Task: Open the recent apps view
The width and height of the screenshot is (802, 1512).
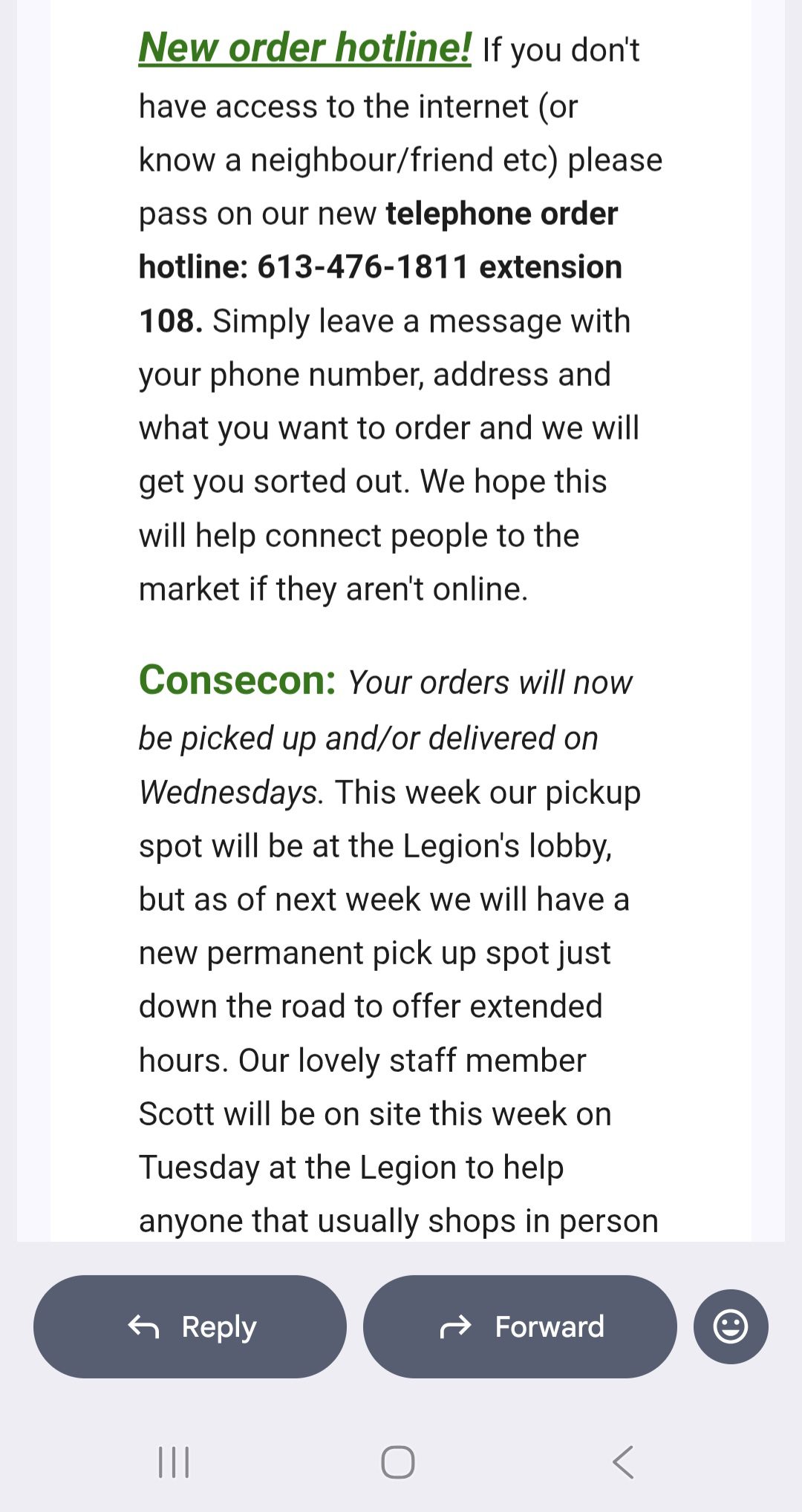Action: point(174,1462)
